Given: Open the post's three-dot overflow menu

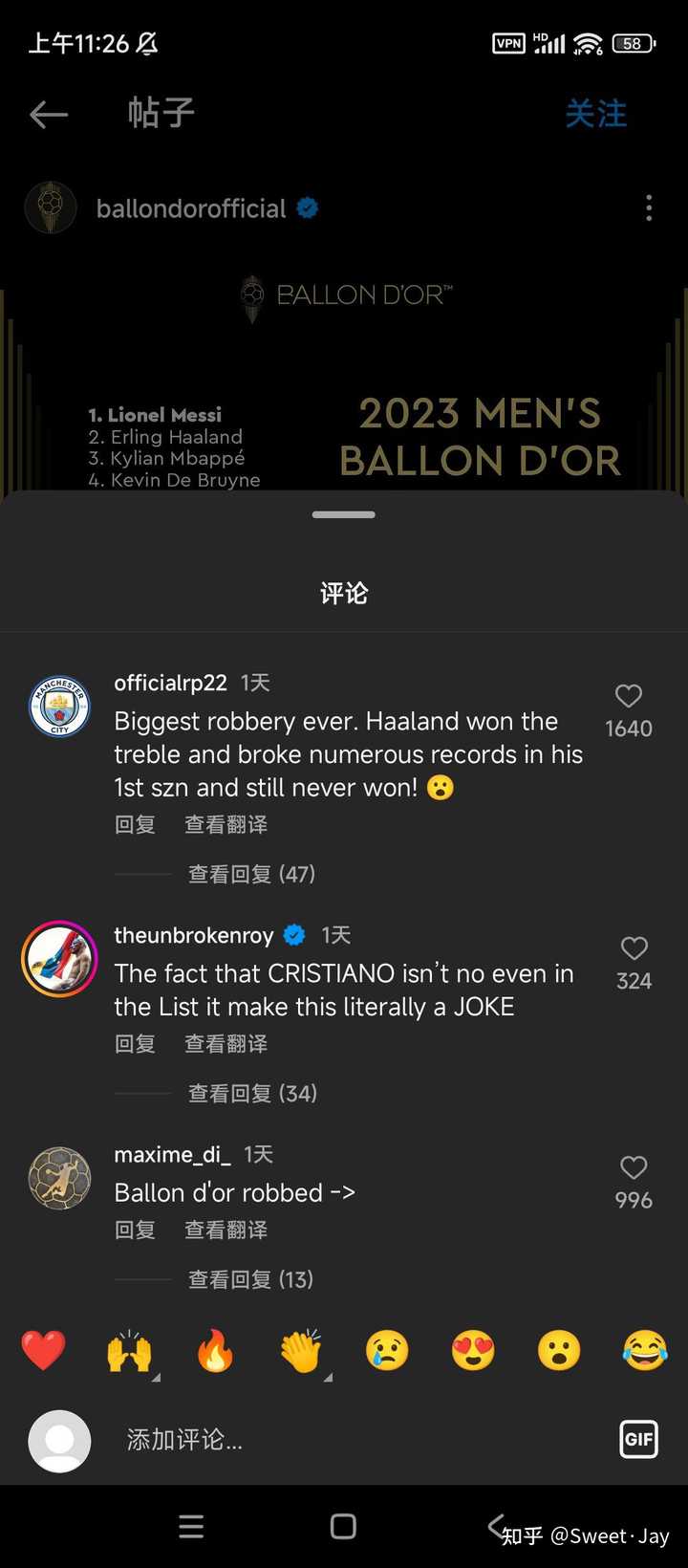Looking at the screenshot, I should click(x=649, y=208).
